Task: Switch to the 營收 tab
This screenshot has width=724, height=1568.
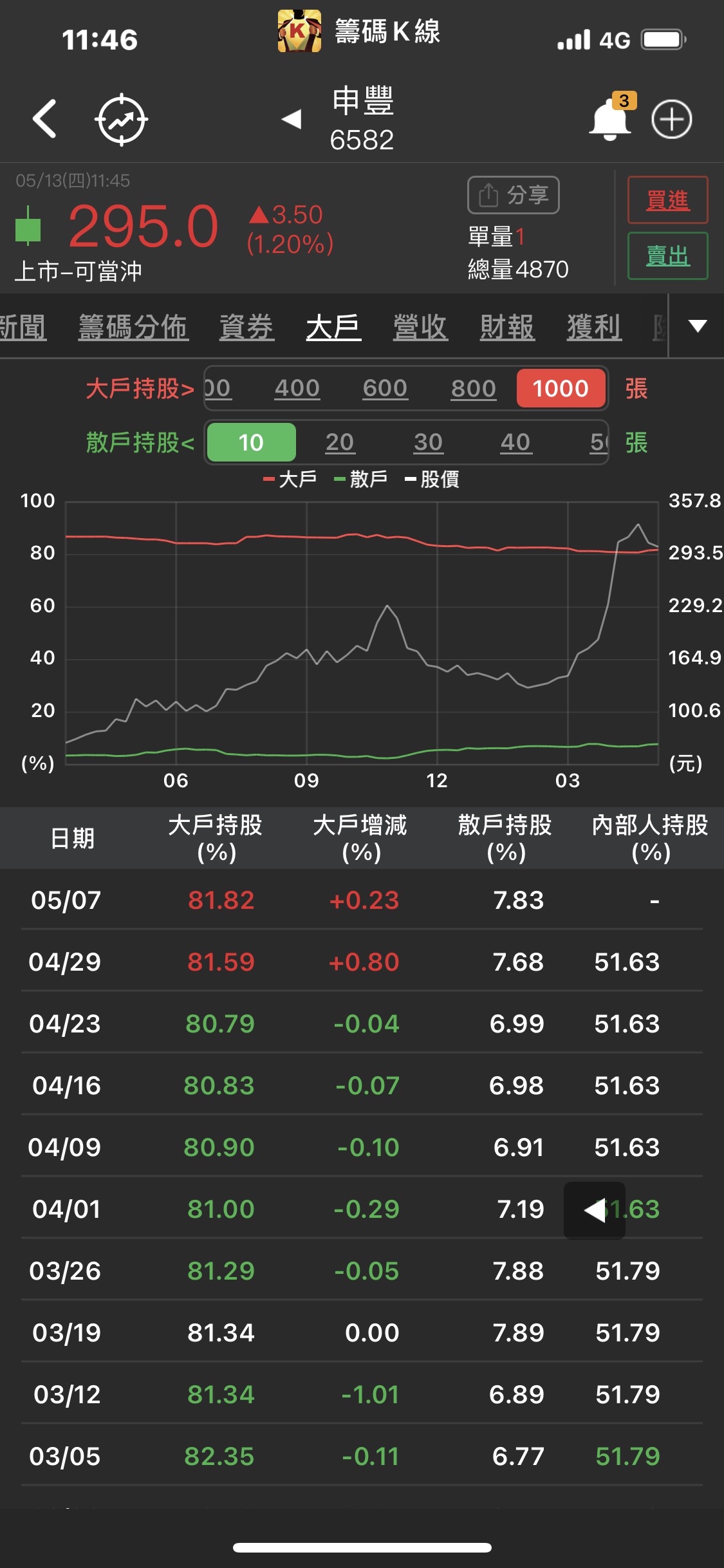Action: point(420,327)
